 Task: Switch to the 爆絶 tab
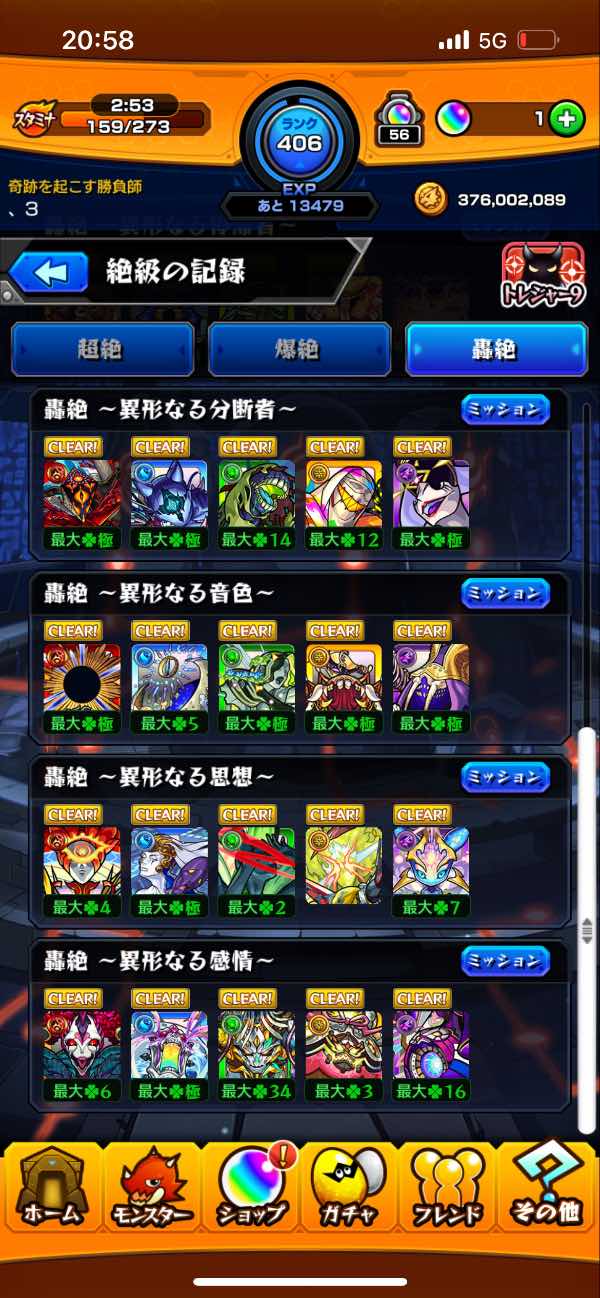coord(298,349)
